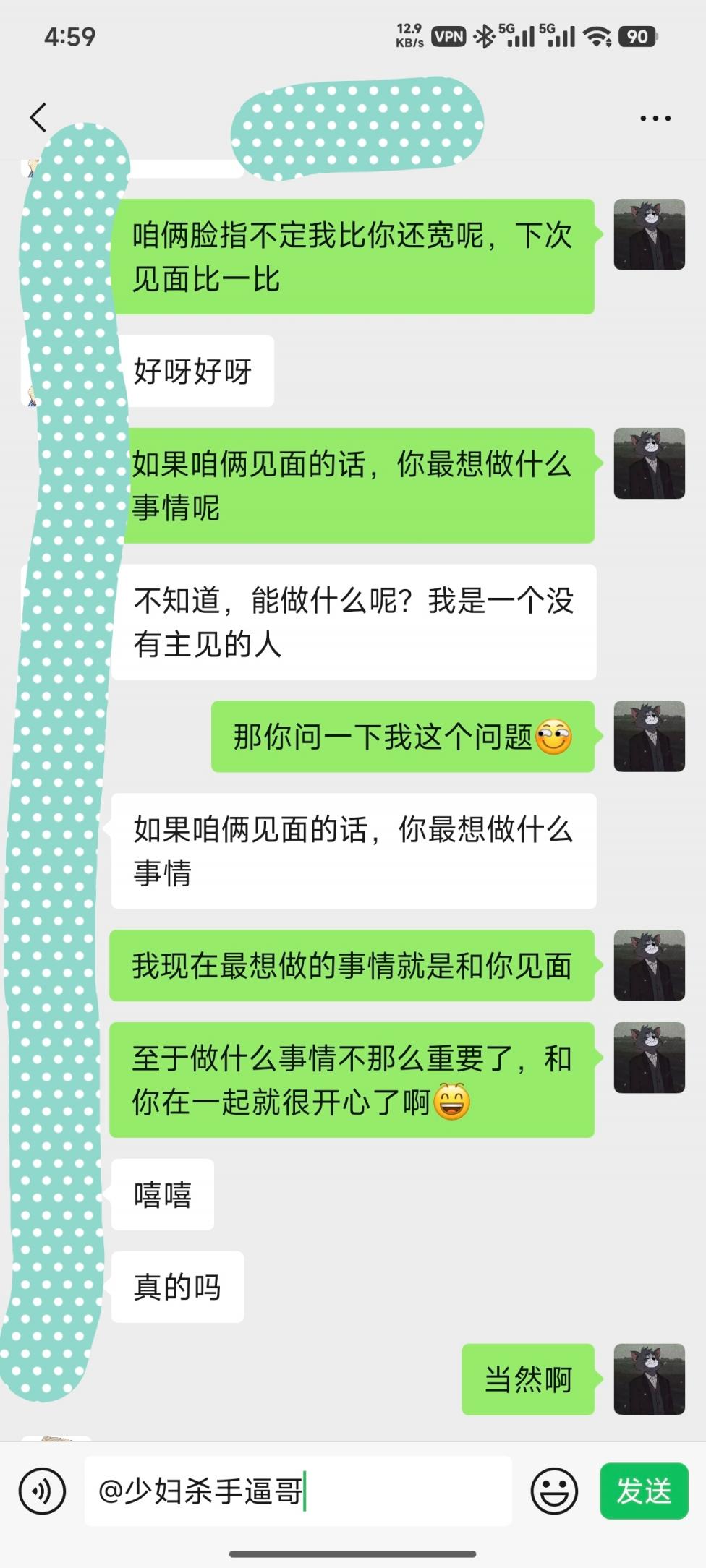Viewport: 706px width, 1568px height.
Task: Open the emoji sticker panel
Action: pyautogui.click(x=554, y=1491)
